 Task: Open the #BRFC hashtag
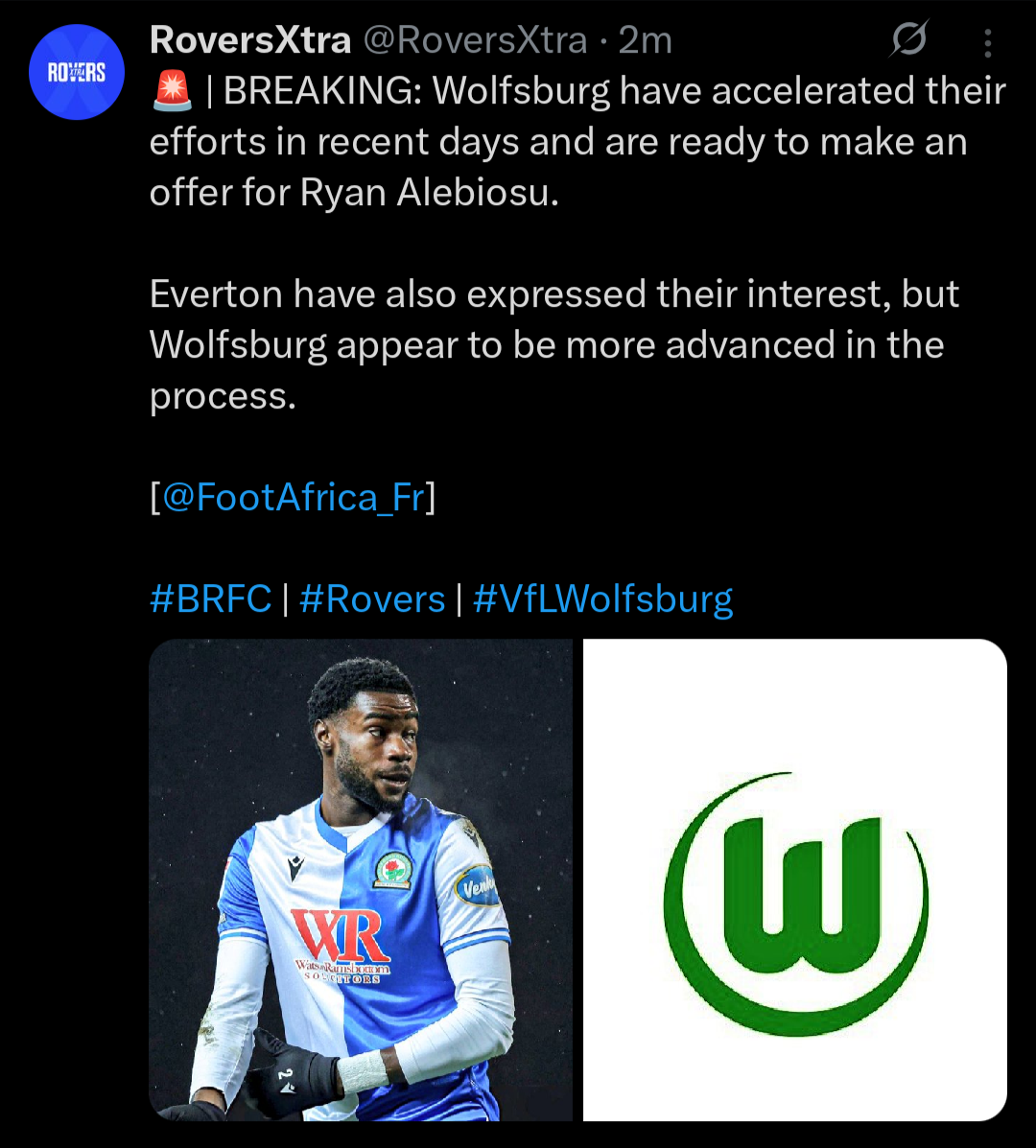211,599
